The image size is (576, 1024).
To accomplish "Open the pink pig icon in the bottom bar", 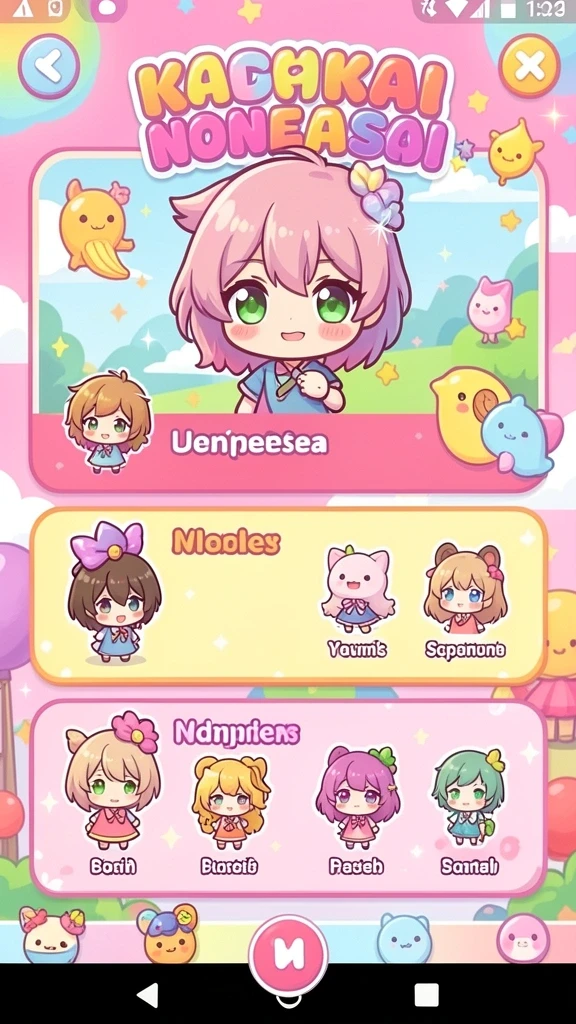I will click(x=523, y=938).
